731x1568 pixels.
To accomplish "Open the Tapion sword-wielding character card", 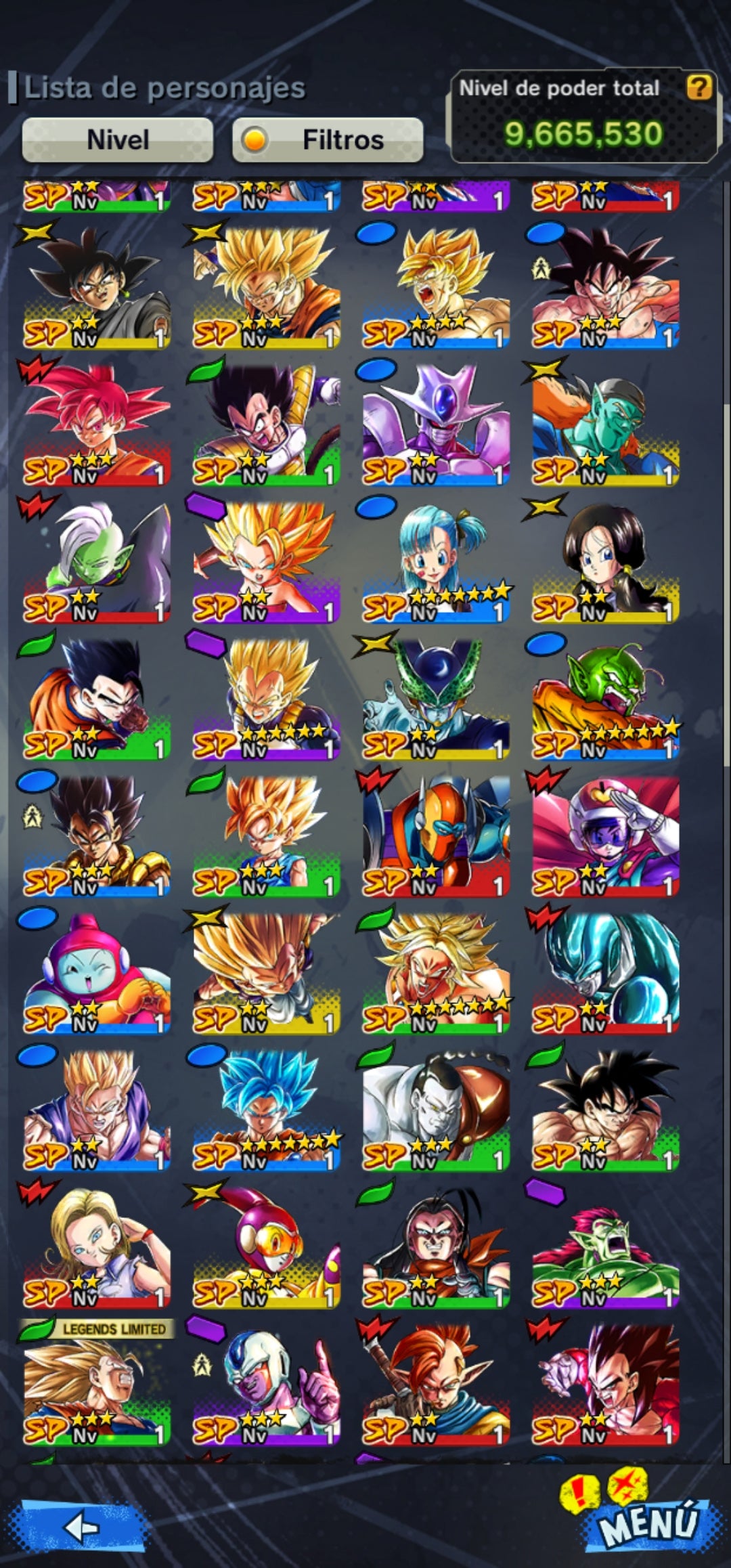I will pos(436,1385).
